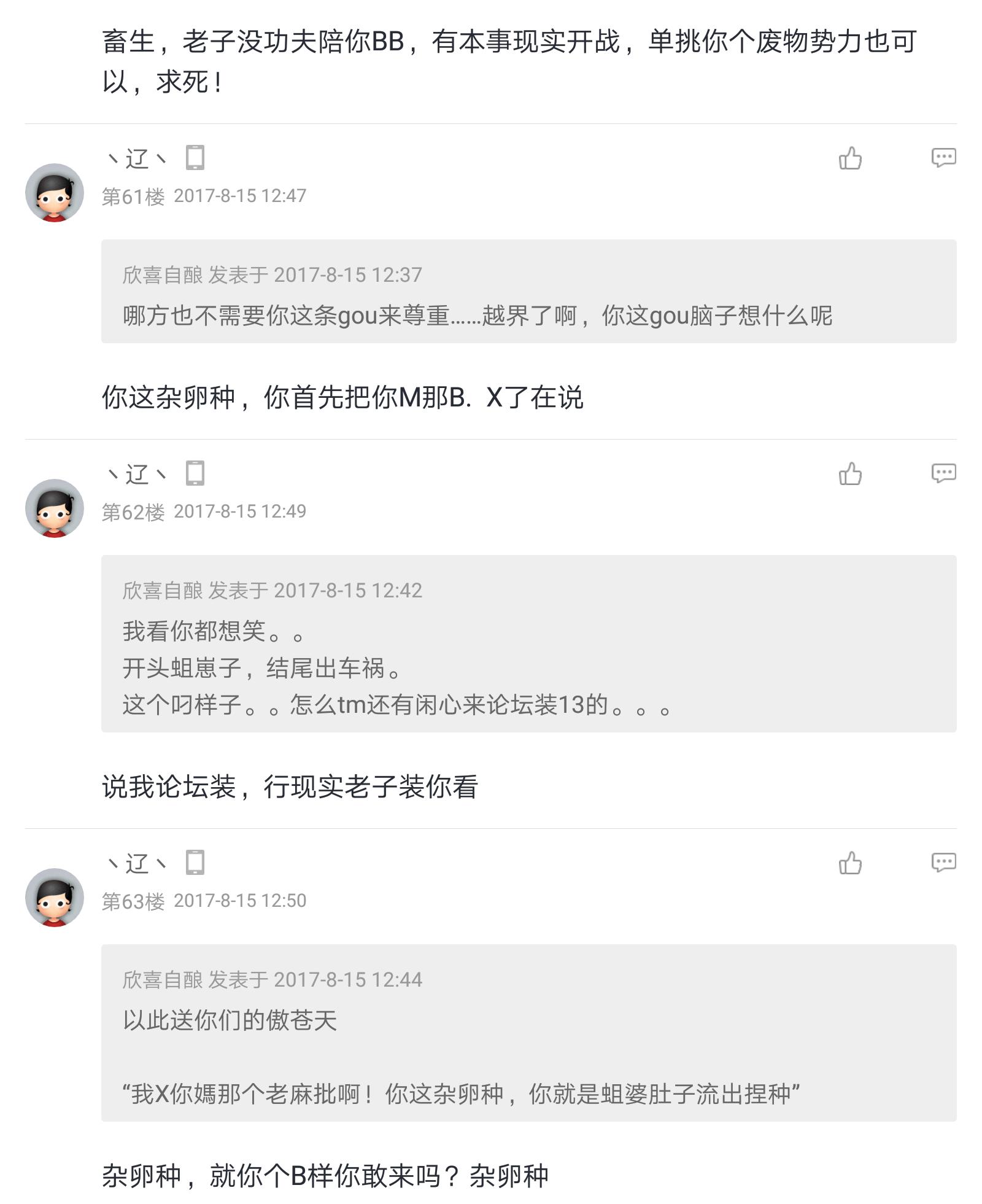Reply to the floor 61 post
Viewport: 982px width, 1204px height.
click(x=943, y=158)
